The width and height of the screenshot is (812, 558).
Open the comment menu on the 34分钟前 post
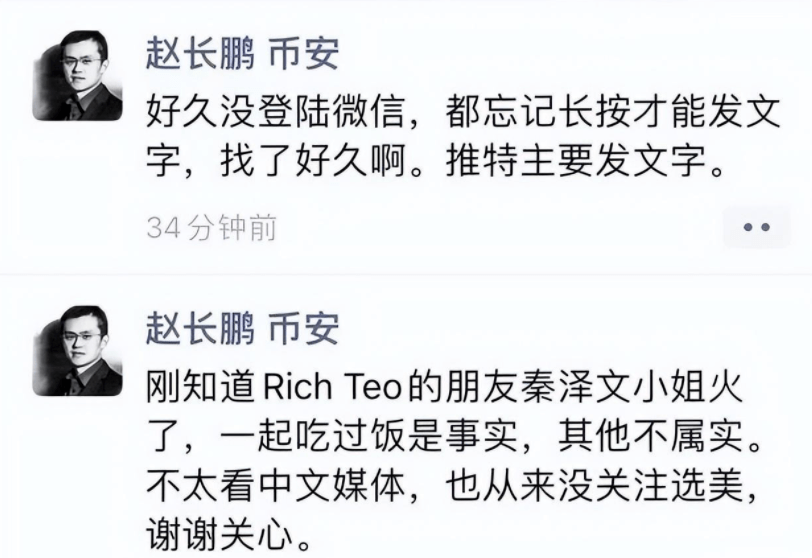point(756,229)
